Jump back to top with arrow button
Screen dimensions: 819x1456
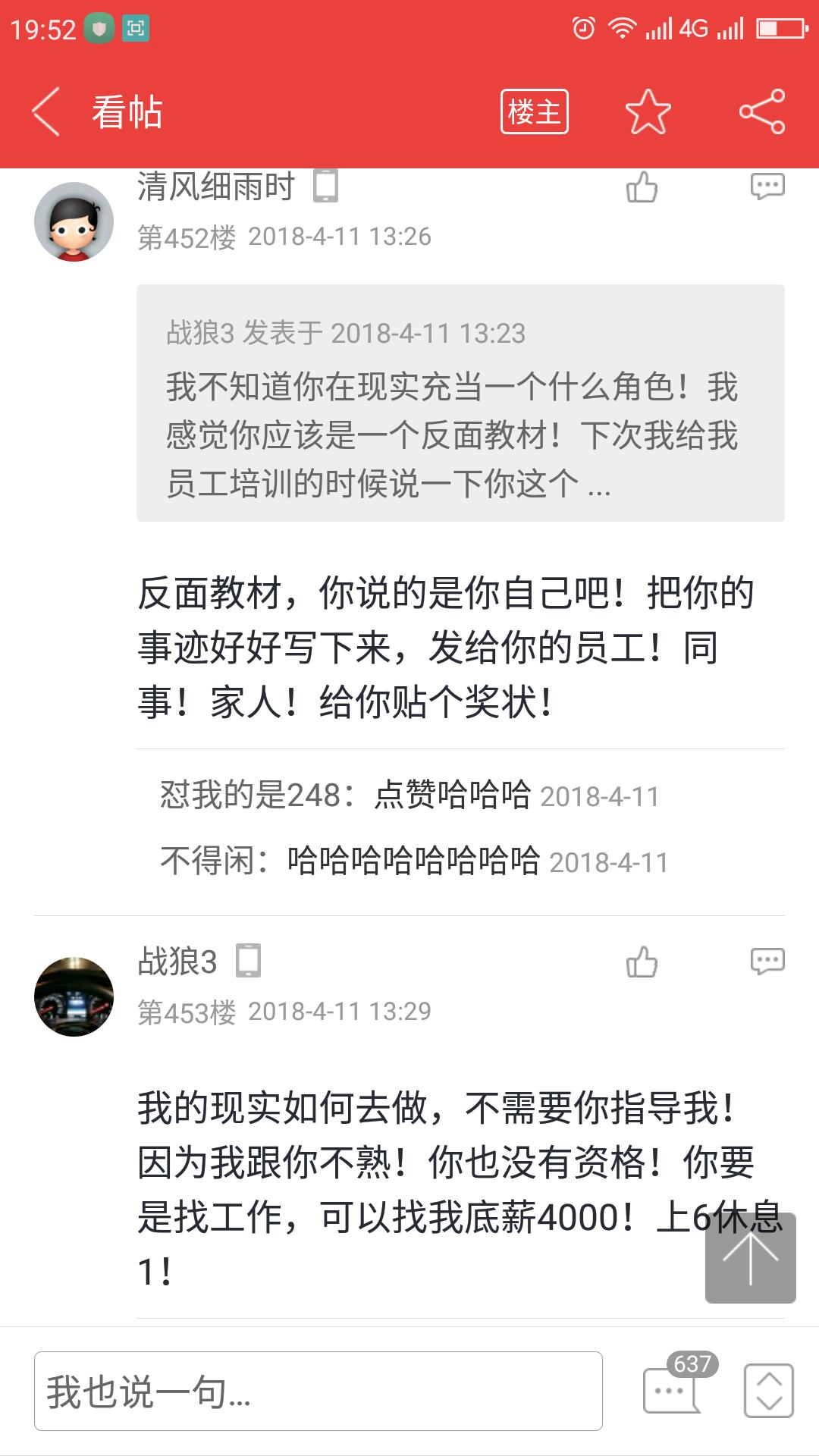click(x=750, y=1258)
